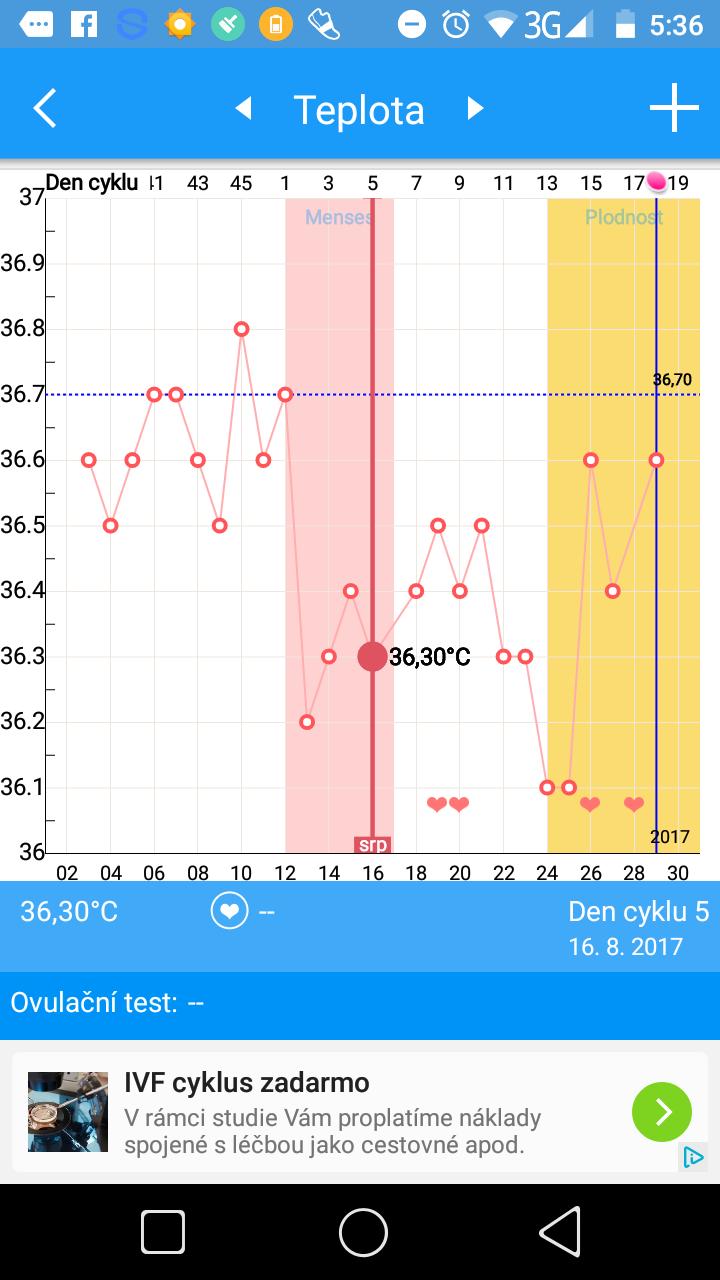This screenshot has height=1280, width=720.
Task: Tap the system back triangle
Action: [560, 1231]
